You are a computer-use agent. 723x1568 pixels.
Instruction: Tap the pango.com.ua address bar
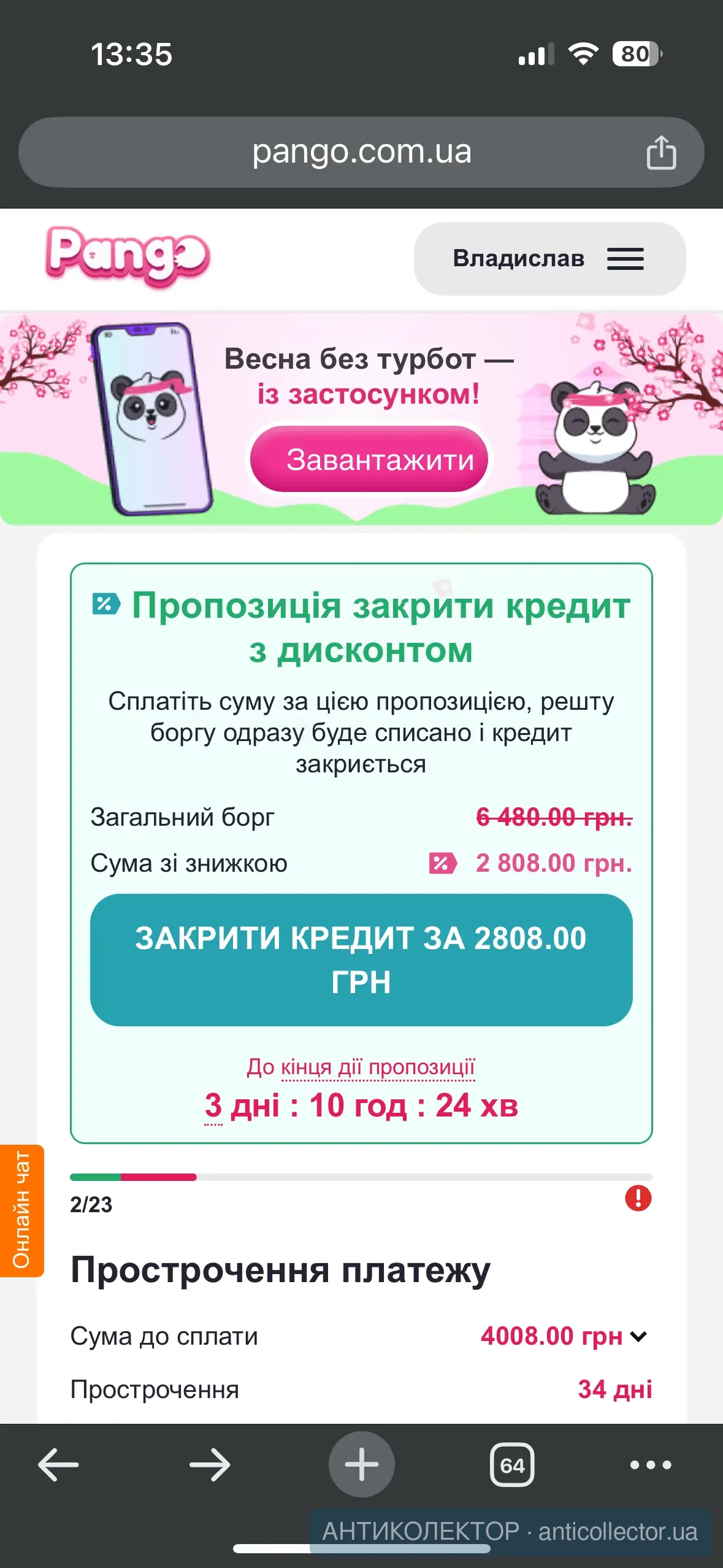(361, 152)
